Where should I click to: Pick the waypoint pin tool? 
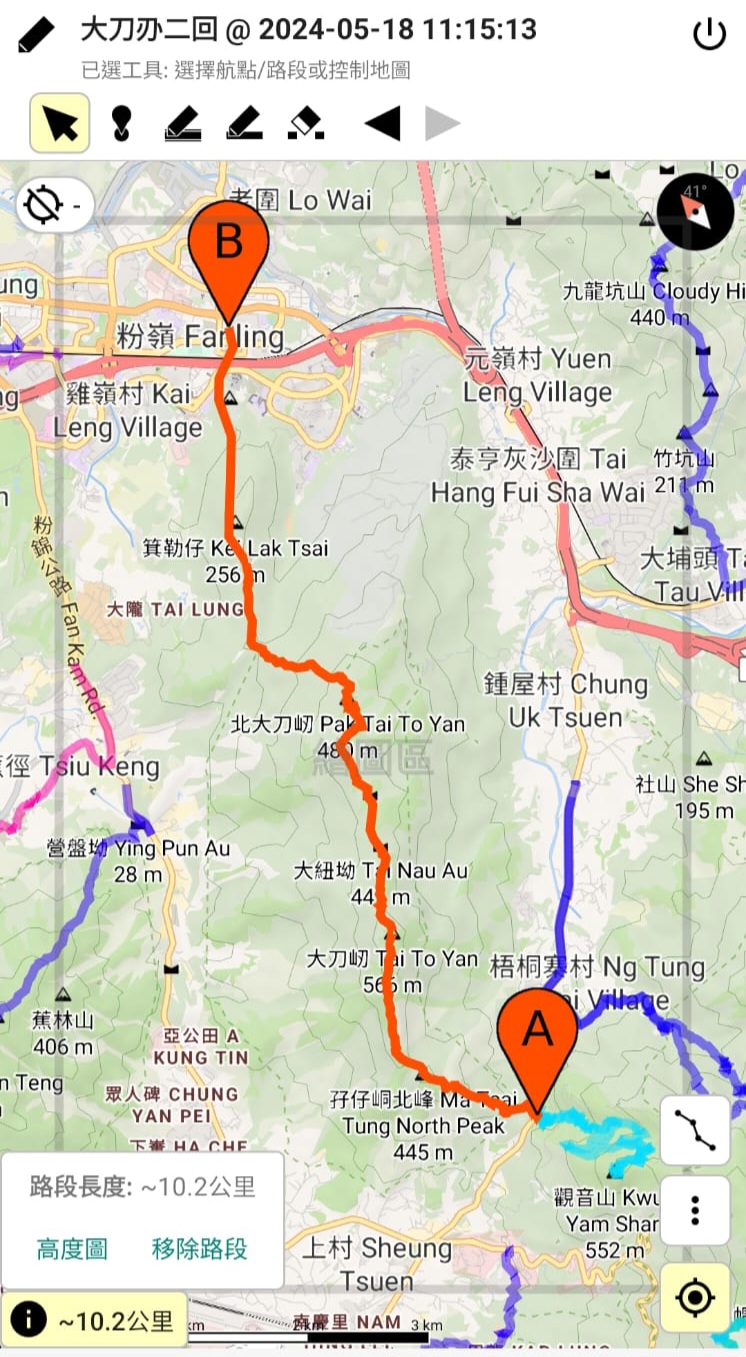122,123
